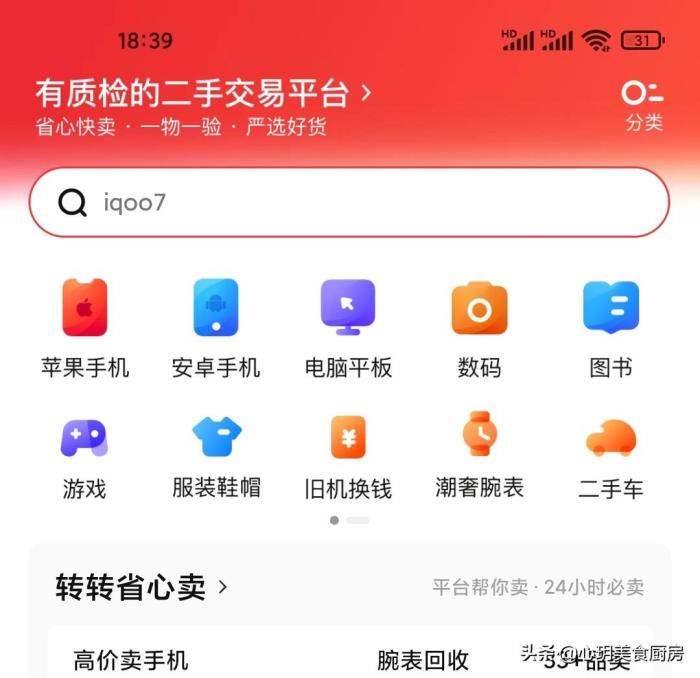Tap the iqoo7 search box
The image size is (700, 678).
(349, 203)
